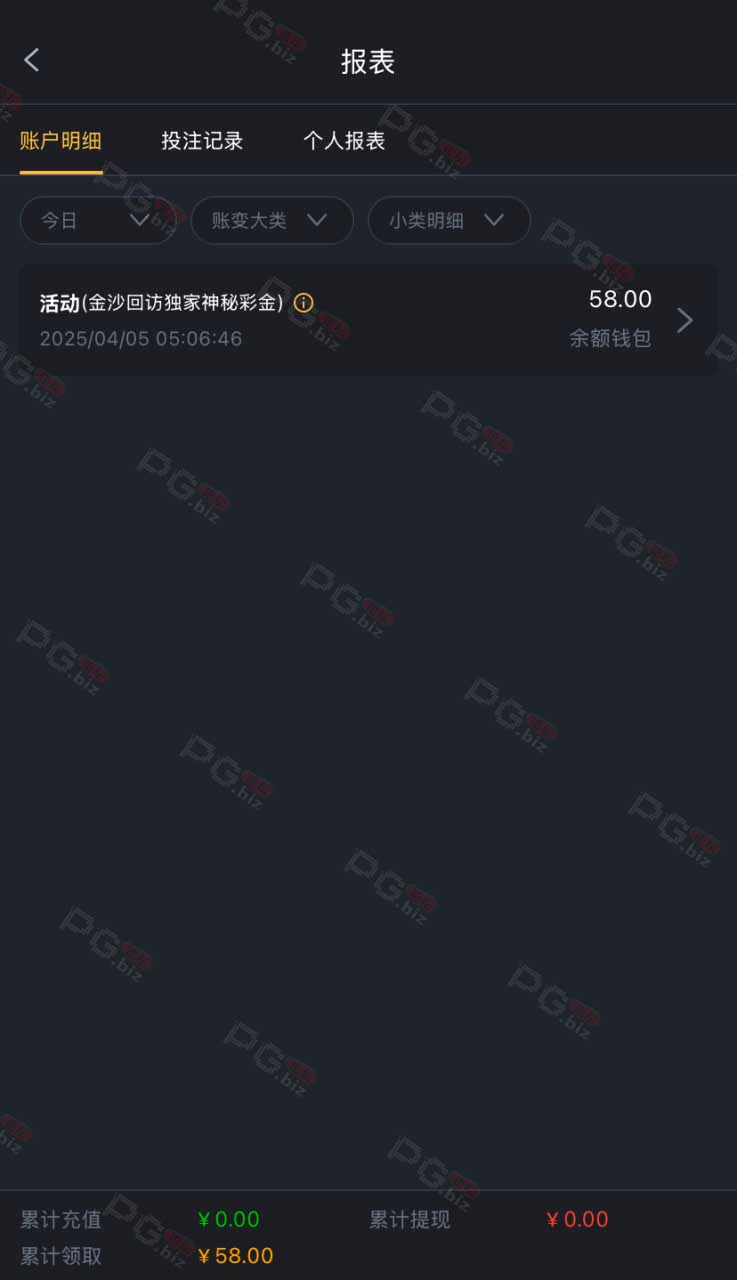
Task: Expand the 今日 date dropdown
Action: (x=98, y=220)
